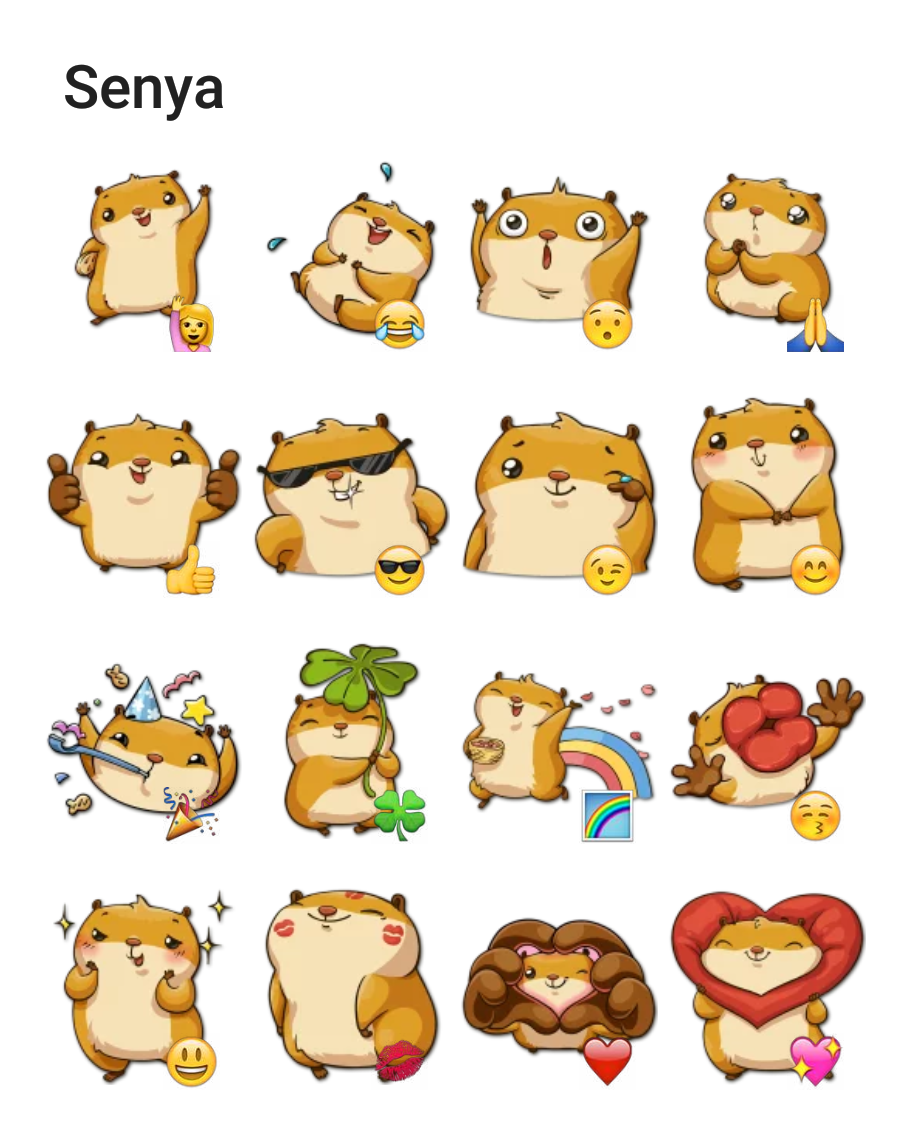
Task: Select the blushing shy hamster sticker
Action: click(767, 497)
